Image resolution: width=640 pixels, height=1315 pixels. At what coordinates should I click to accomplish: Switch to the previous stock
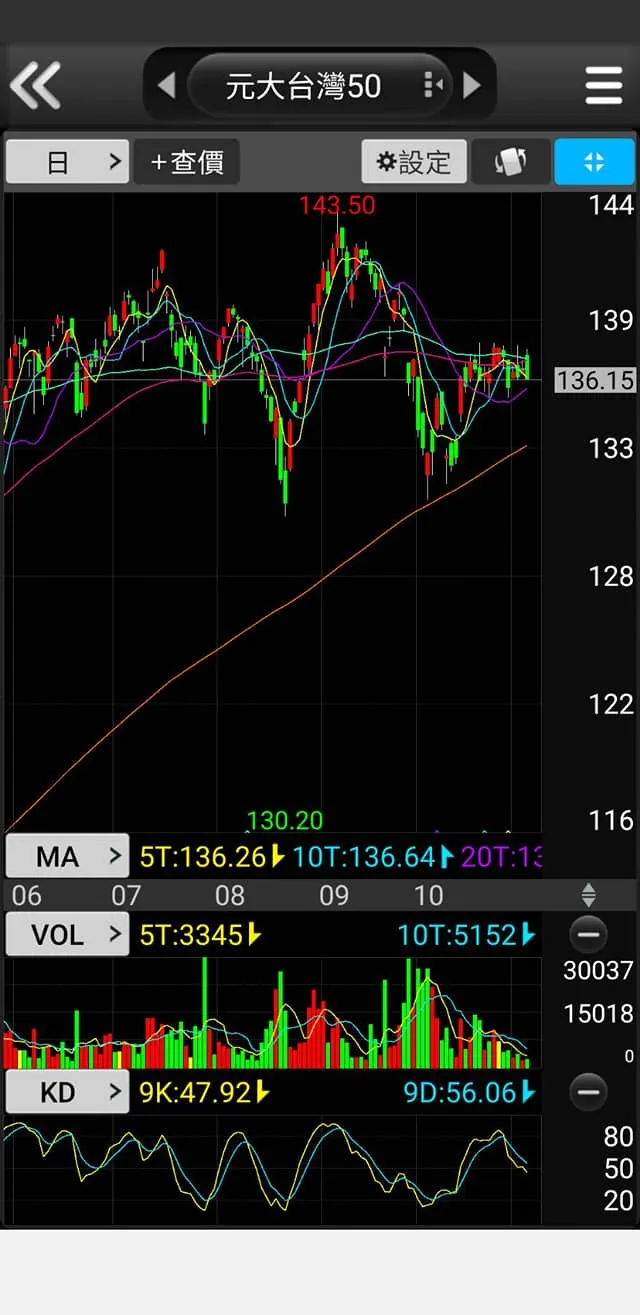tap(167, 85)
